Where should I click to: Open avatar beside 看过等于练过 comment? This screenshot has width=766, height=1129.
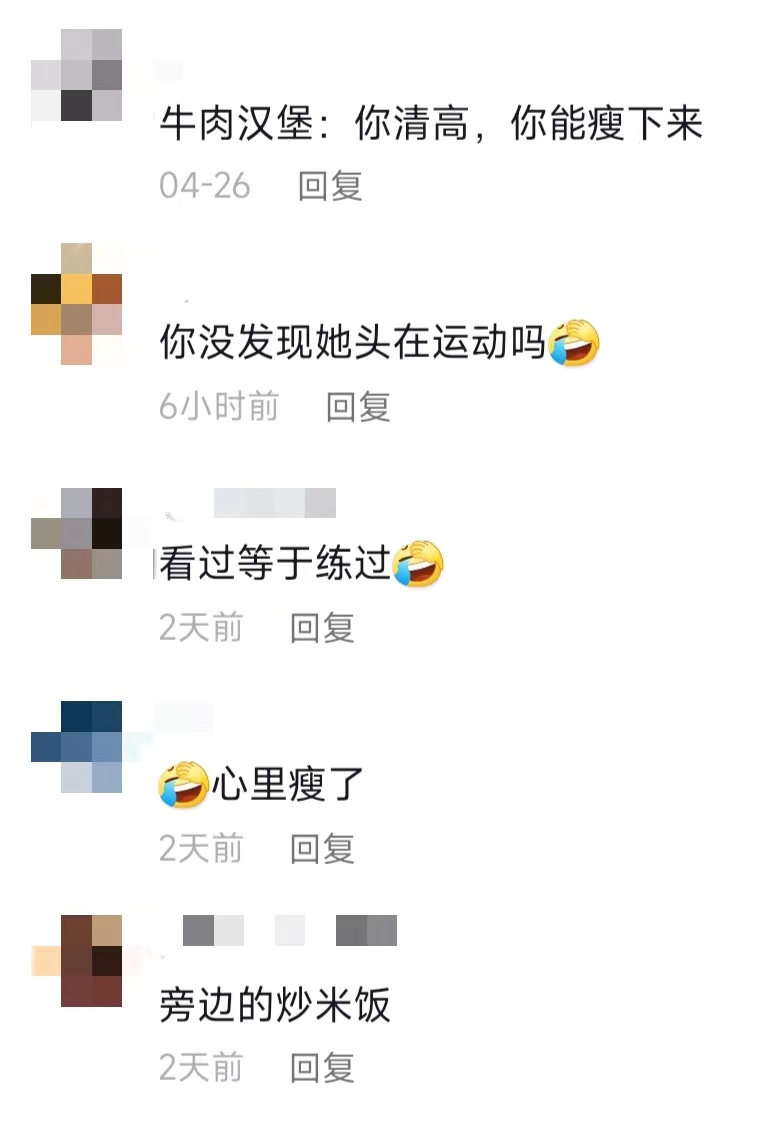[x=77, y=533]
